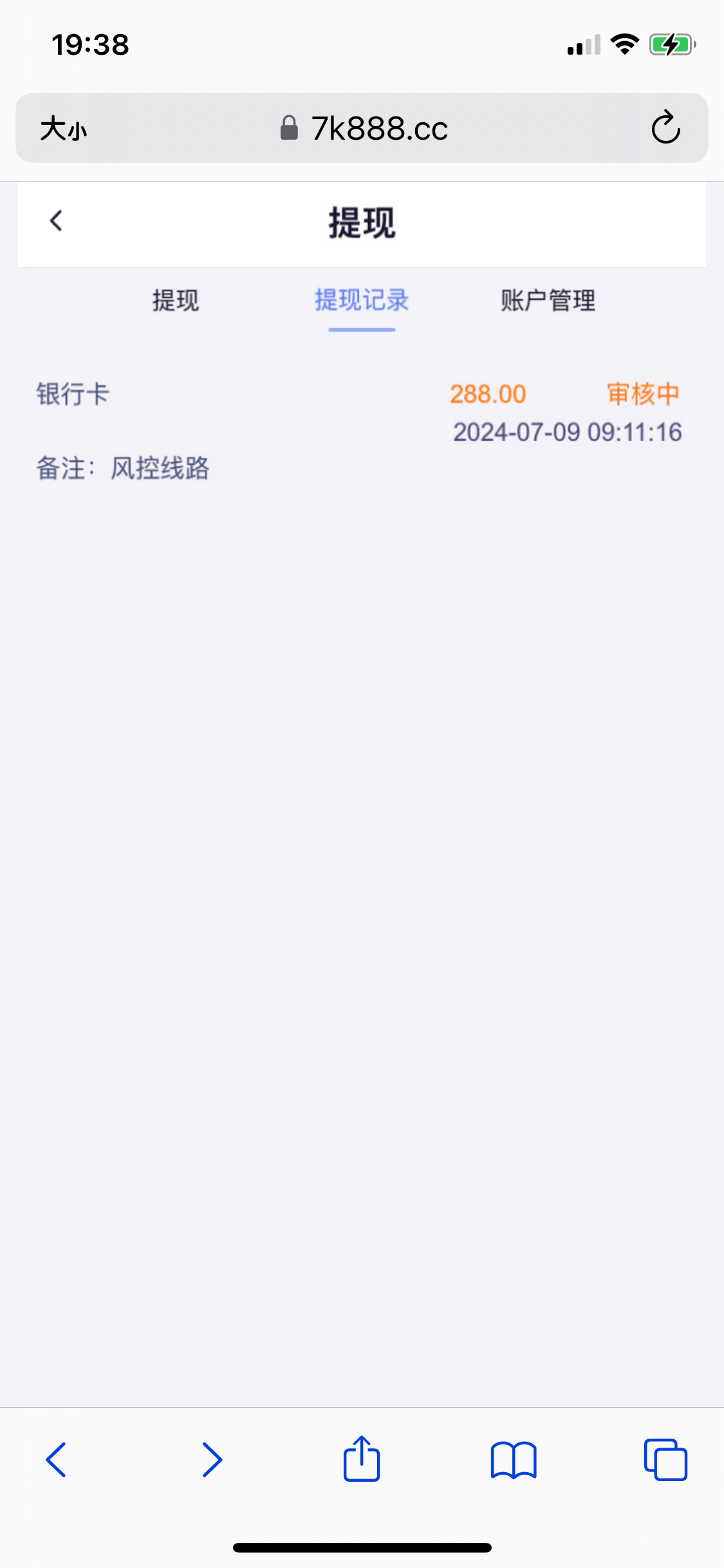Share this page via Safari share icon
Image resolution: width=724 pixels, height=1568 pixels.
coord(362,1459)
